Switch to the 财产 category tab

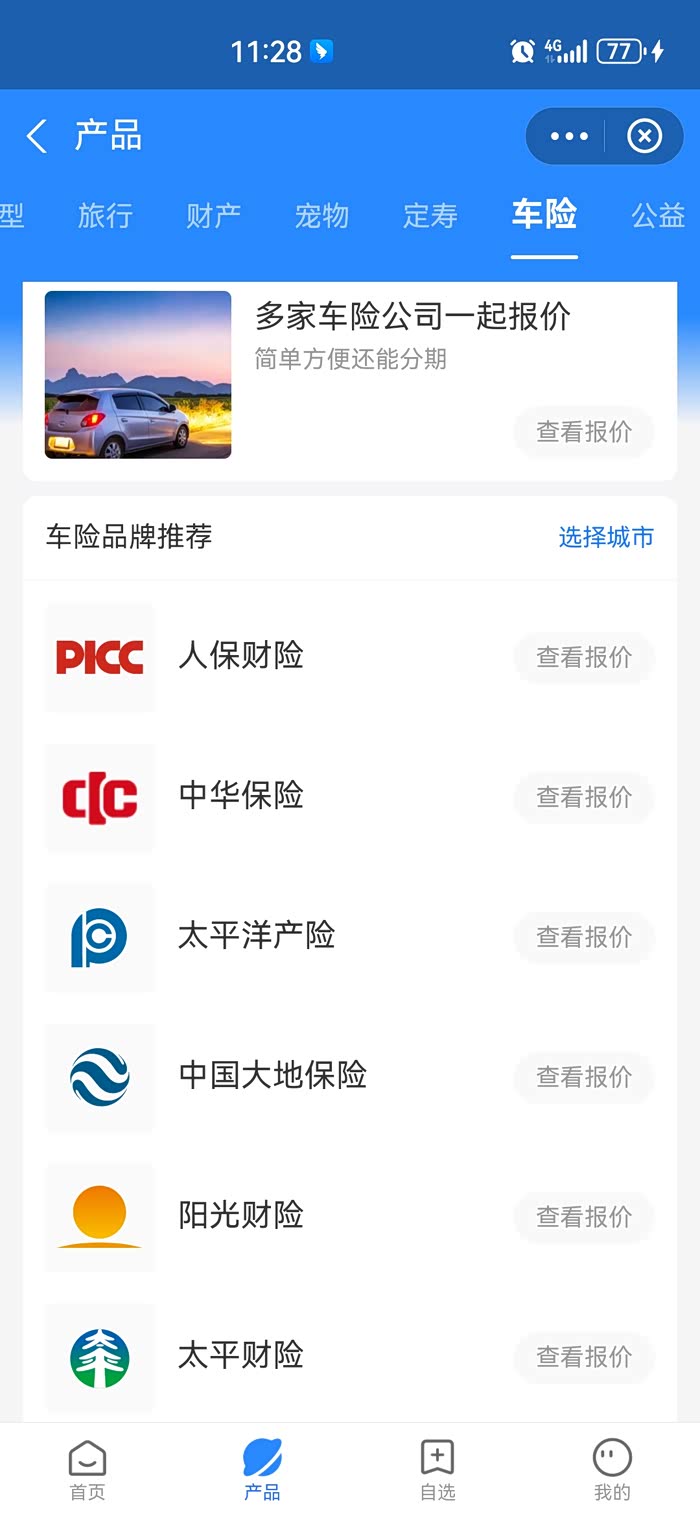(213, 215)
